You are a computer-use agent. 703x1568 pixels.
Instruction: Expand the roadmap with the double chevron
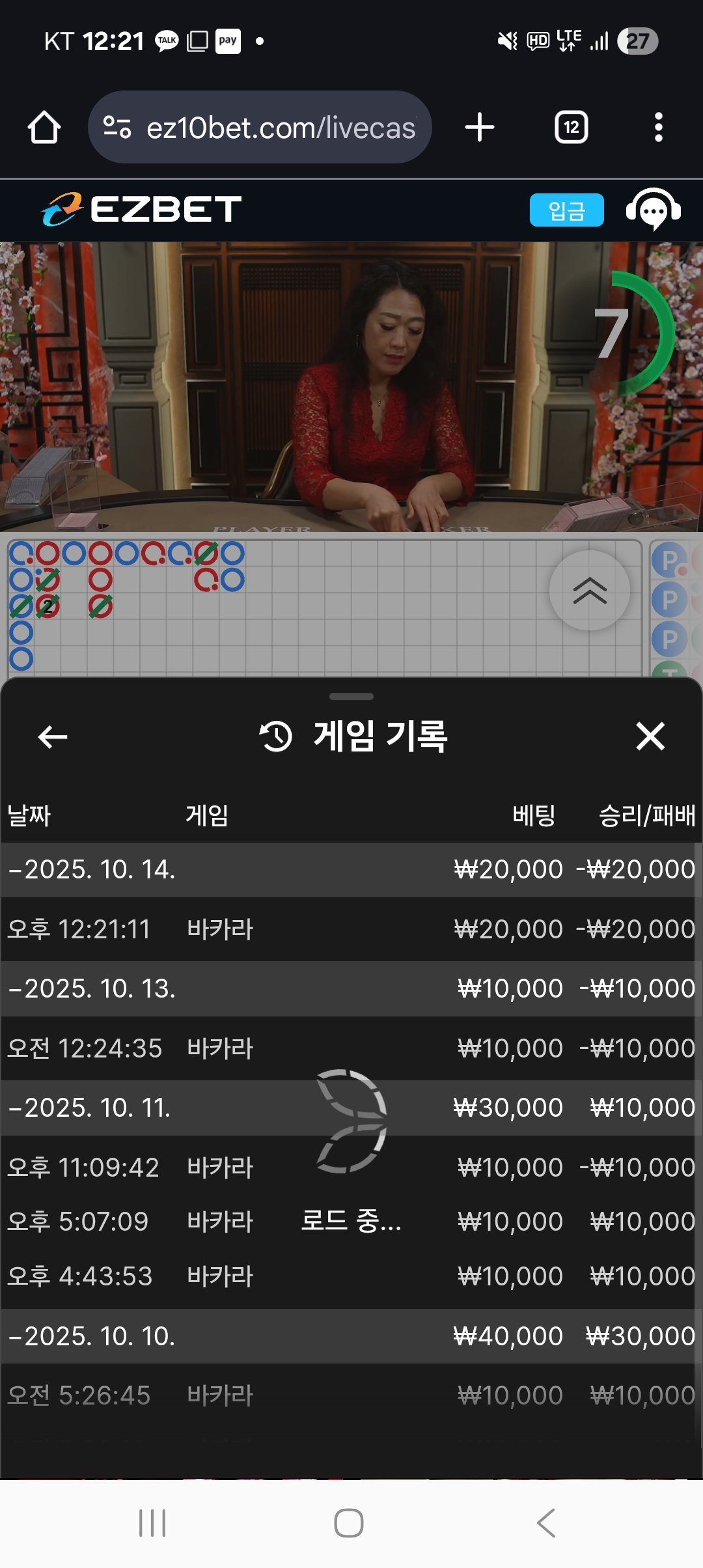590,591
